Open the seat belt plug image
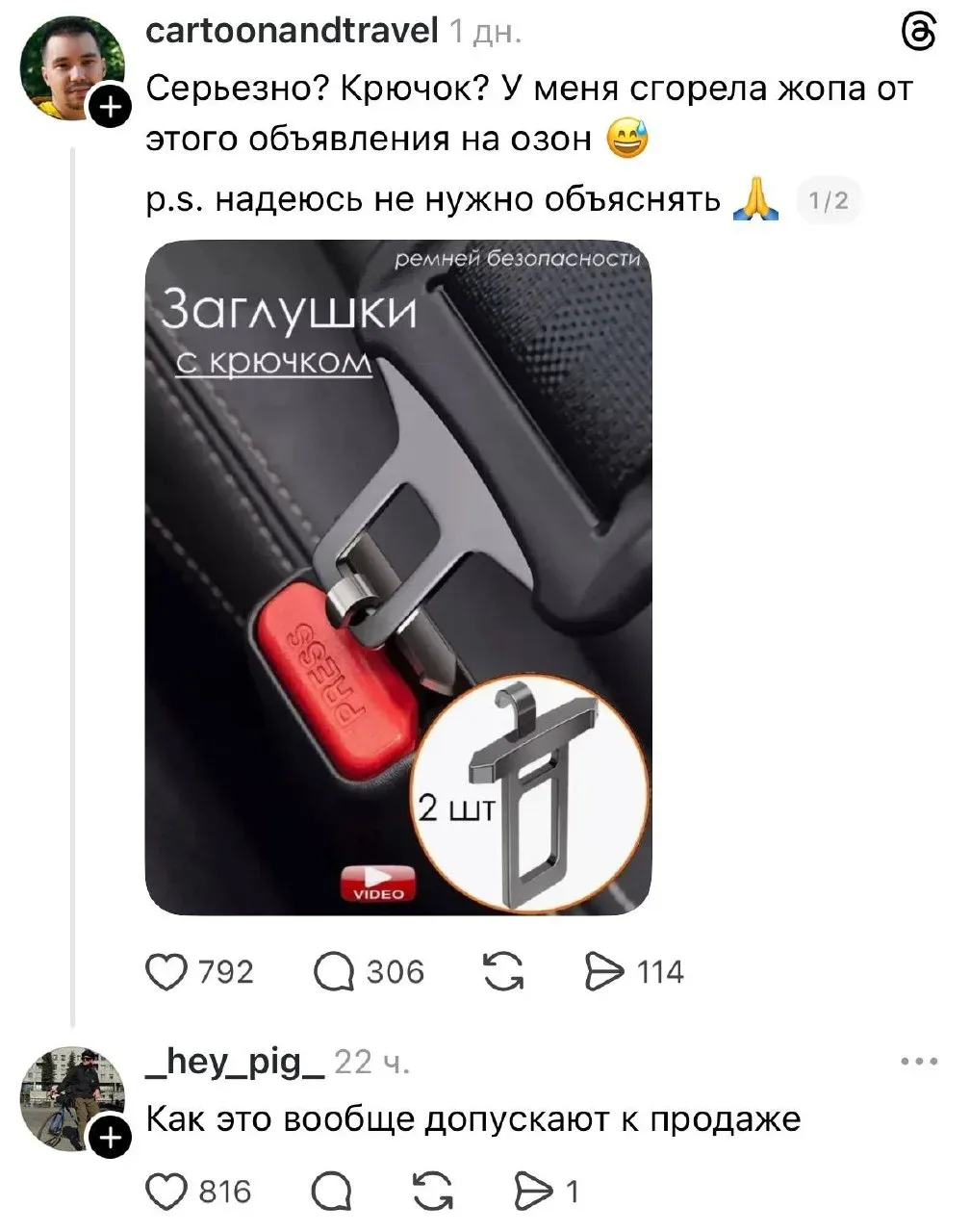Viewport: 970px width, 1232px height. tap(397, 577)
